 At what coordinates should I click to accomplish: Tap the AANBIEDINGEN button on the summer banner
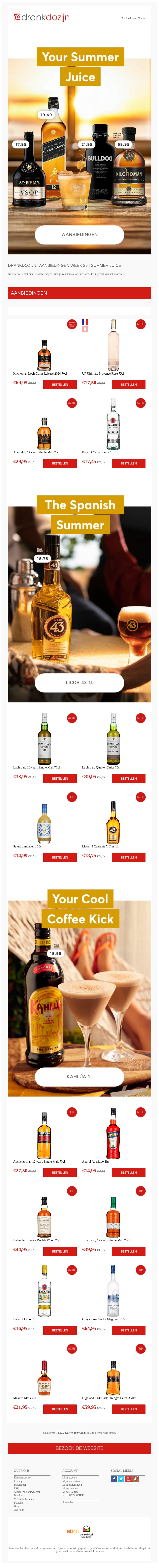point(79,234)
